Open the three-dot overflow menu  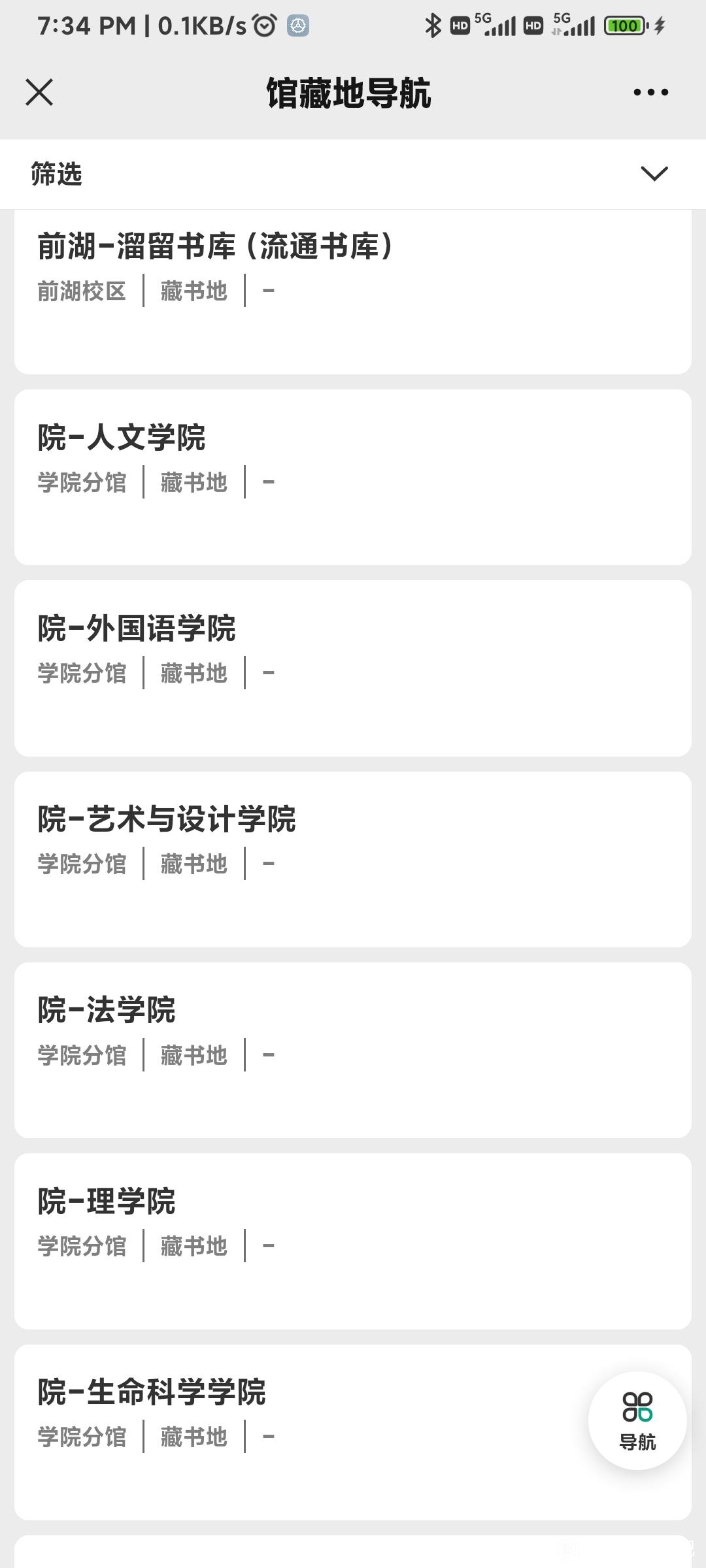click(650, 92)
